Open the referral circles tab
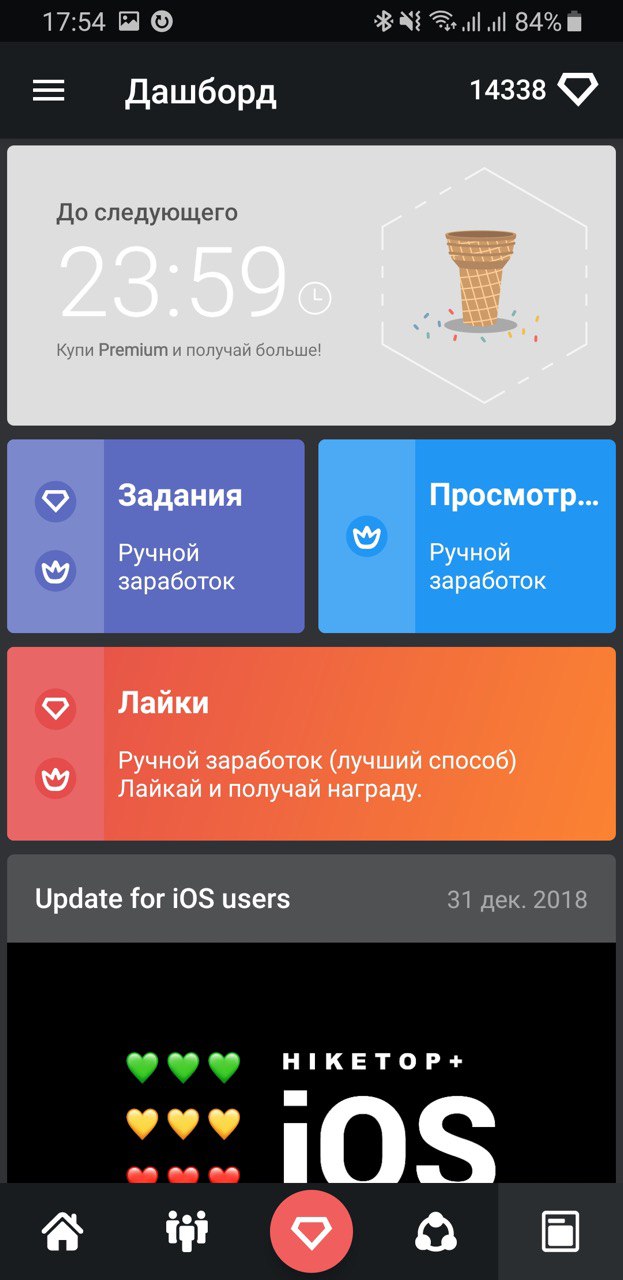 [x=436, y=1231]
